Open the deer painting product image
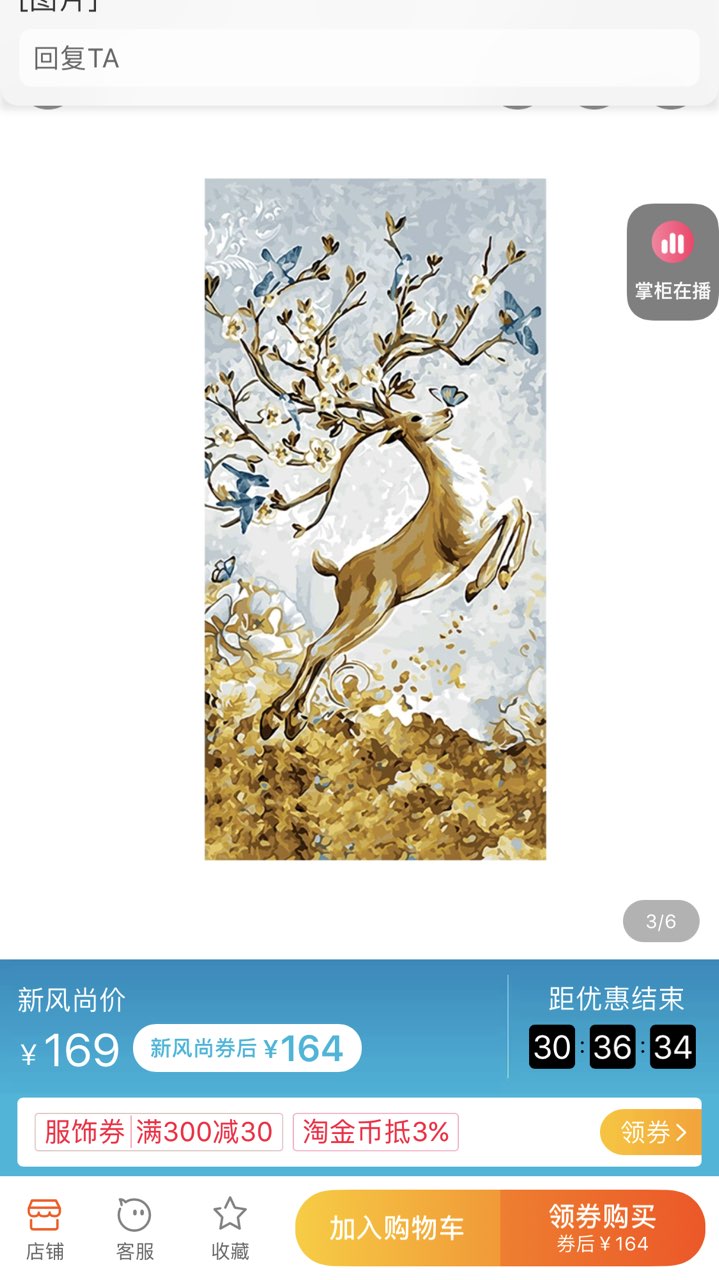 [375, 519]
